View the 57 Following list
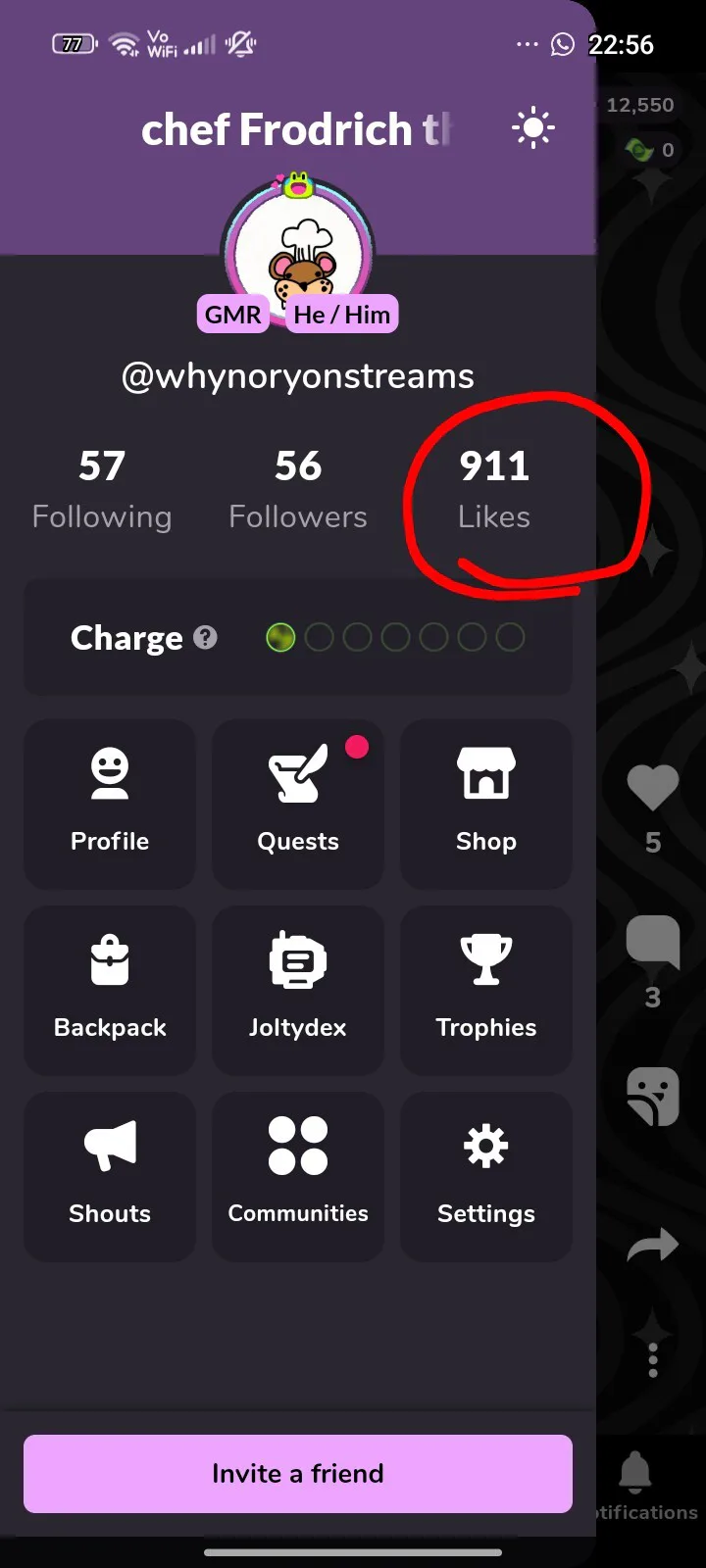The image size is (706, 1568). point(102,489)
